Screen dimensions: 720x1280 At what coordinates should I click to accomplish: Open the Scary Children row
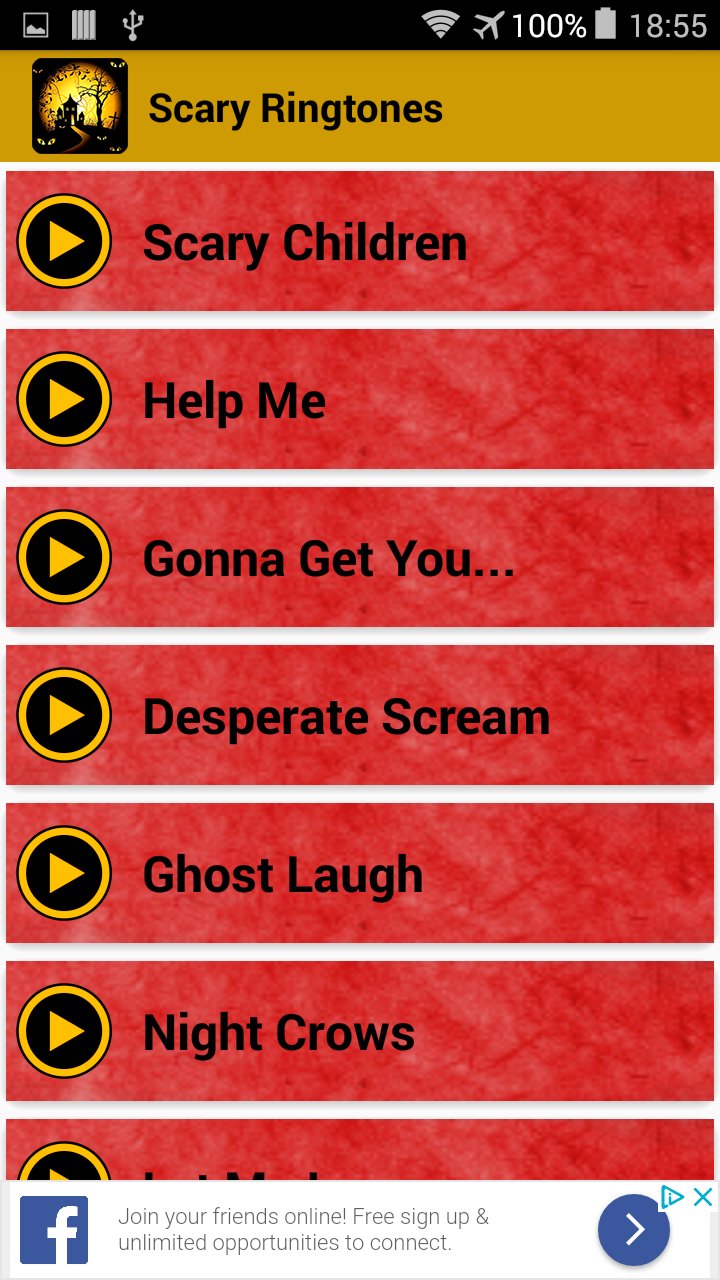click(400, 241)
